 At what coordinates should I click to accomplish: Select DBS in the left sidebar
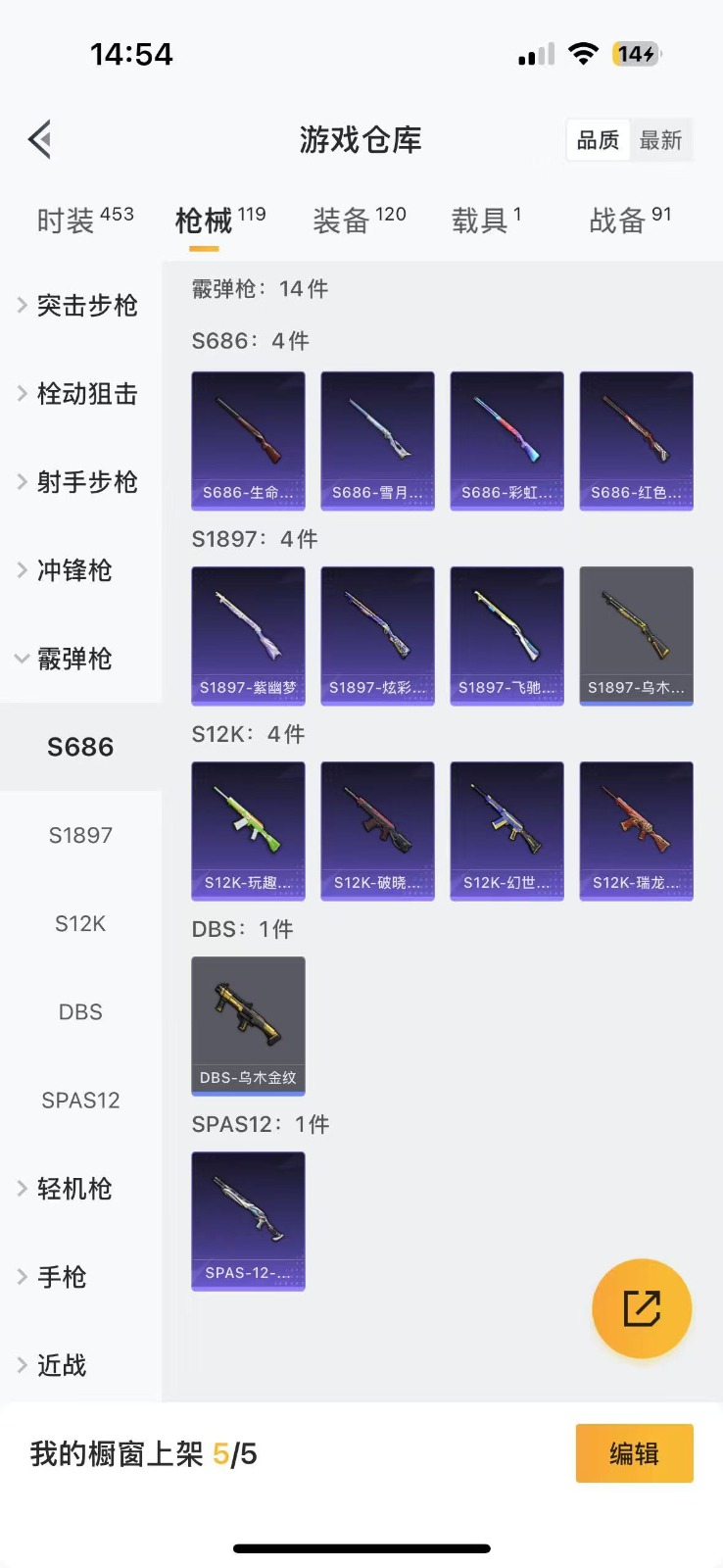point(79,1011)
